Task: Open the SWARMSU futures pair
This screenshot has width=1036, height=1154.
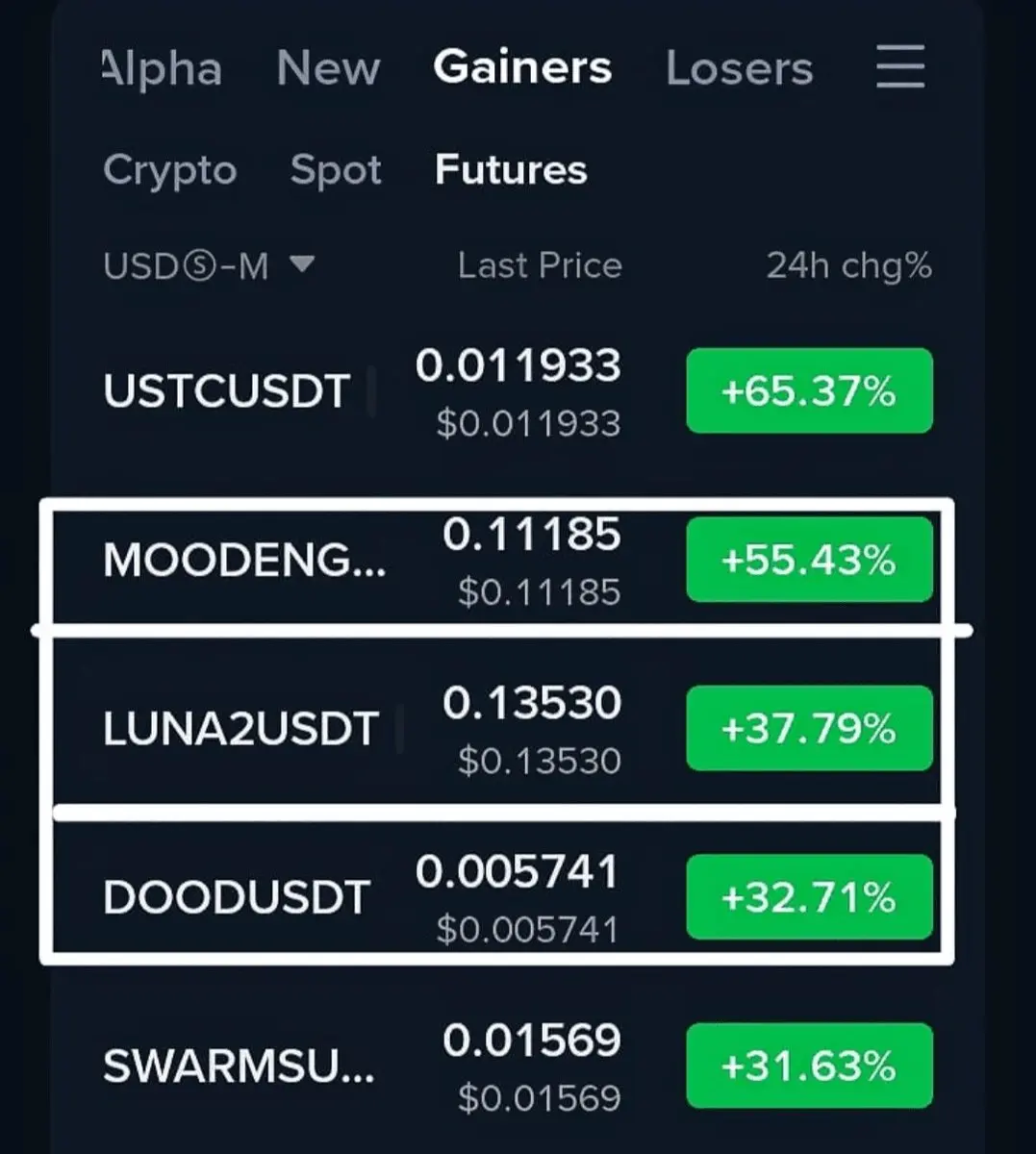Action: (x=239, y=1066)
